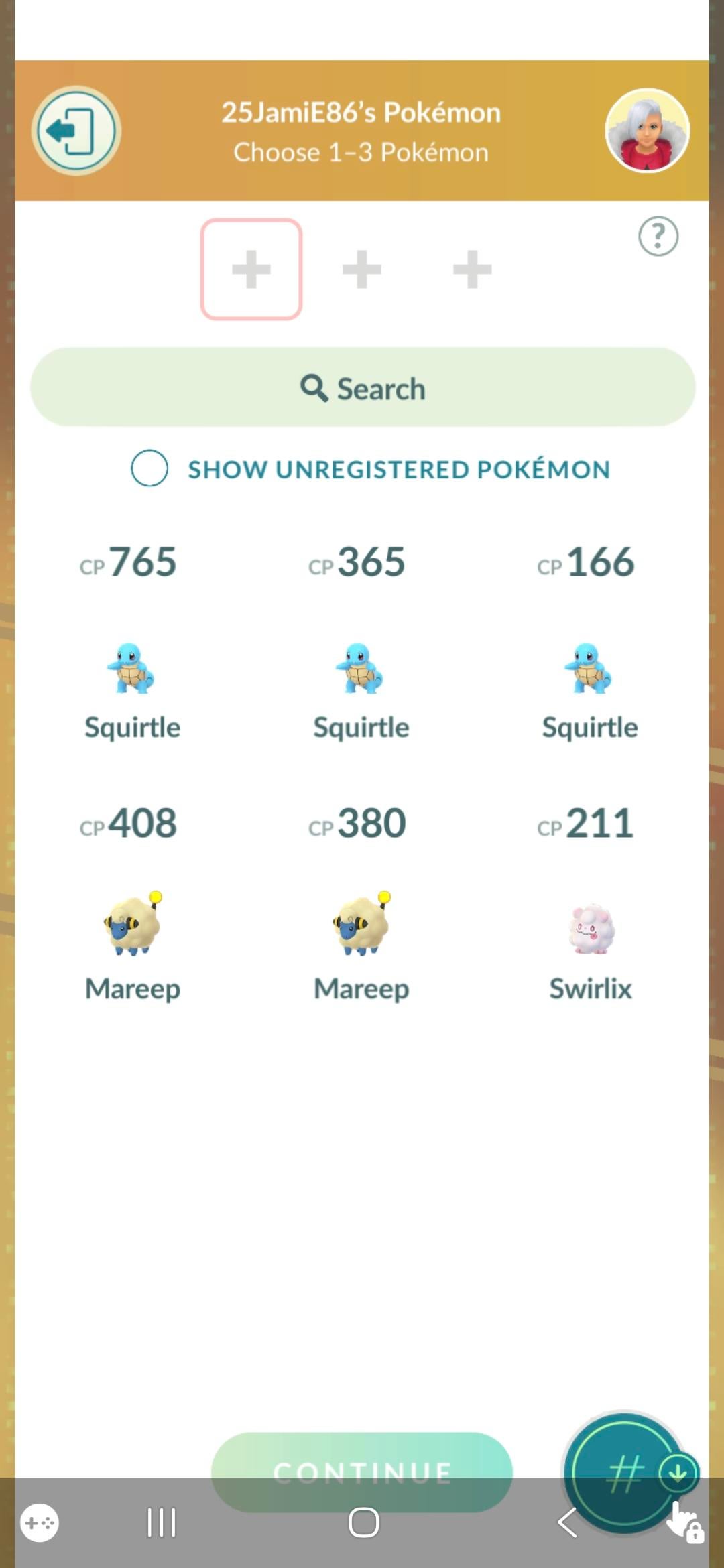Select the third empty Pokémon slot

473,269
